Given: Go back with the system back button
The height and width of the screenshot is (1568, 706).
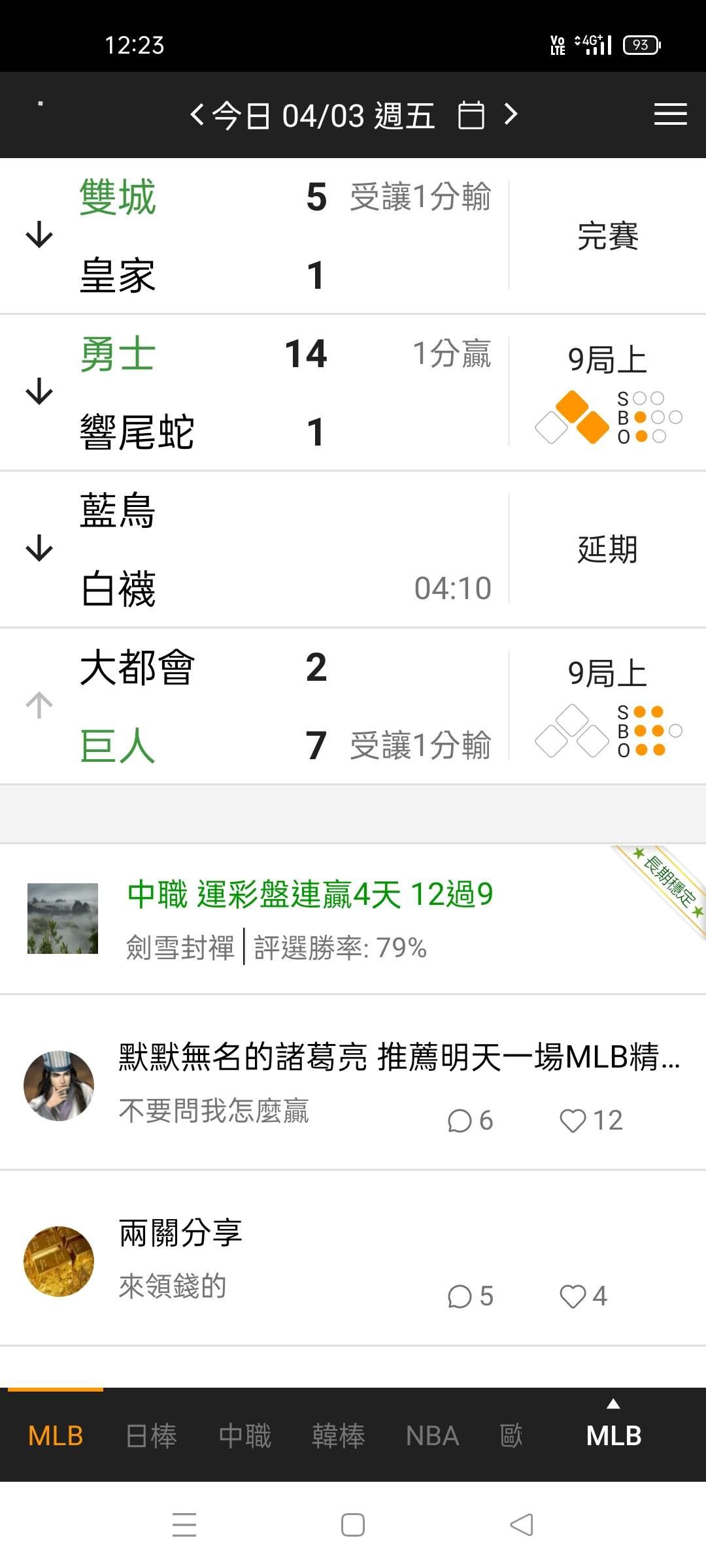Looking at the screenshot, I should pyautogui.click(x=522, y=1525).
